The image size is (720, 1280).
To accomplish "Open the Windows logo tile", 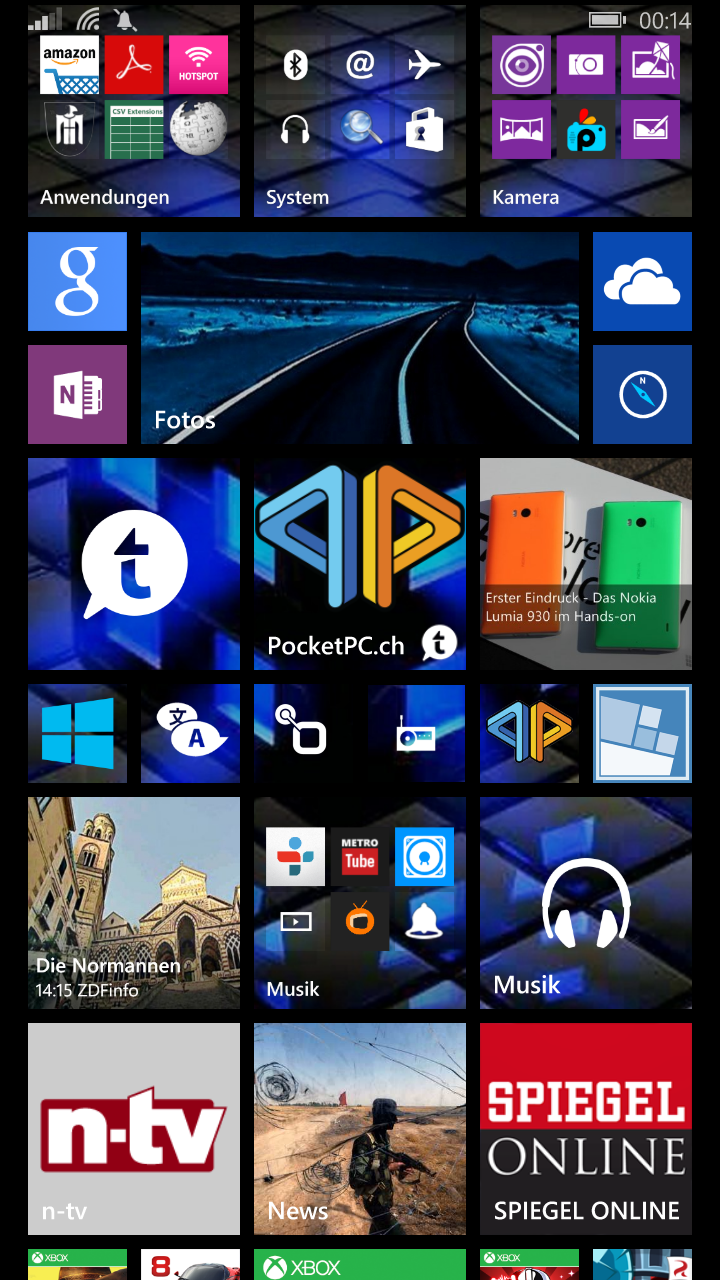I will click(77, 733).
